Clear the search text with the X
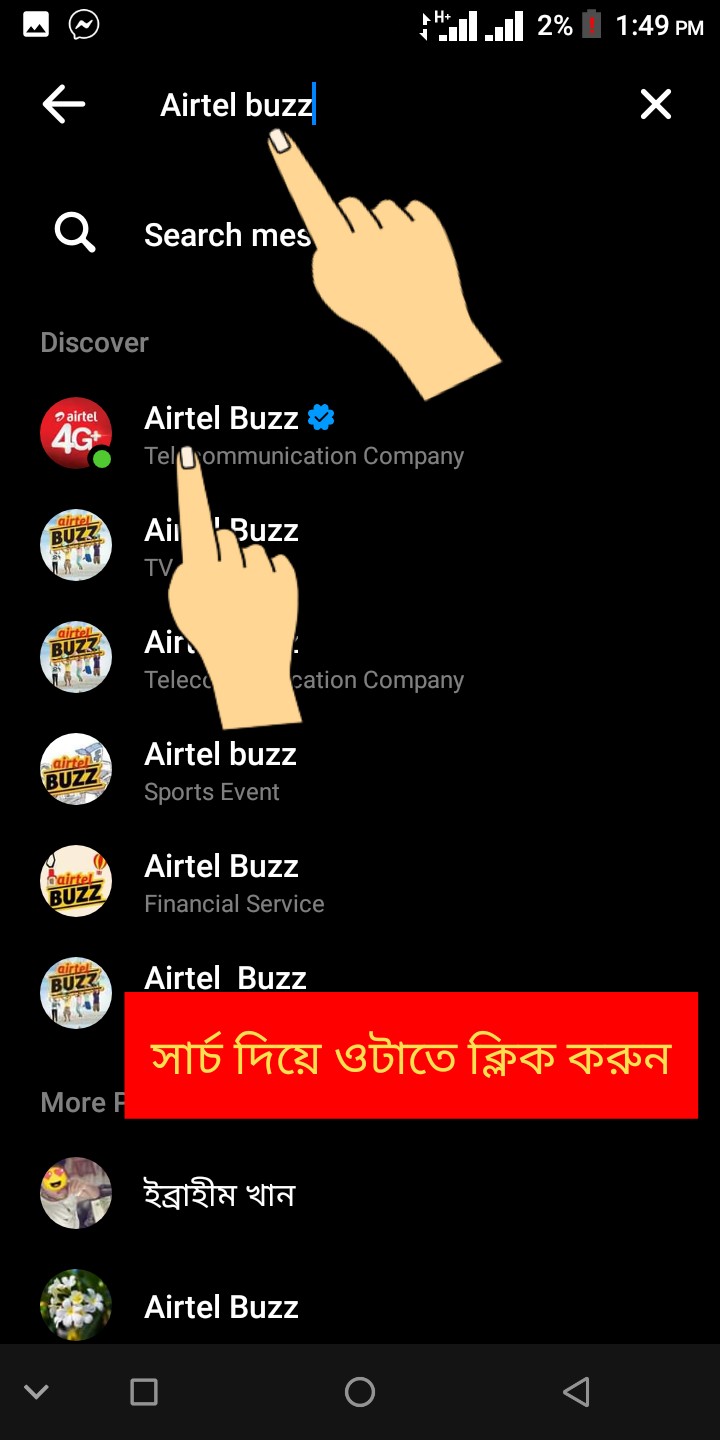 [656, 104]
